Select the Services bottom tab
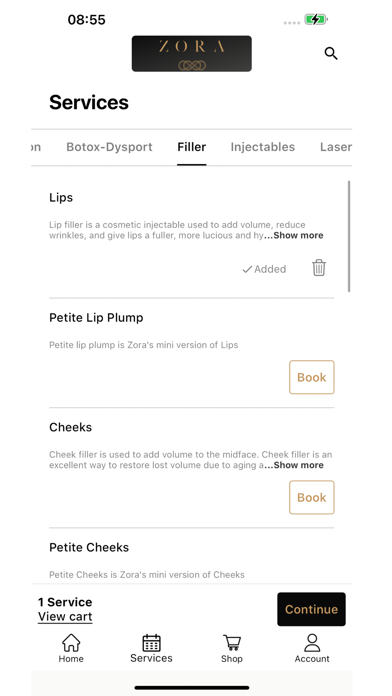The width and height of the screenshot is (392, 696). pos(151,649)
